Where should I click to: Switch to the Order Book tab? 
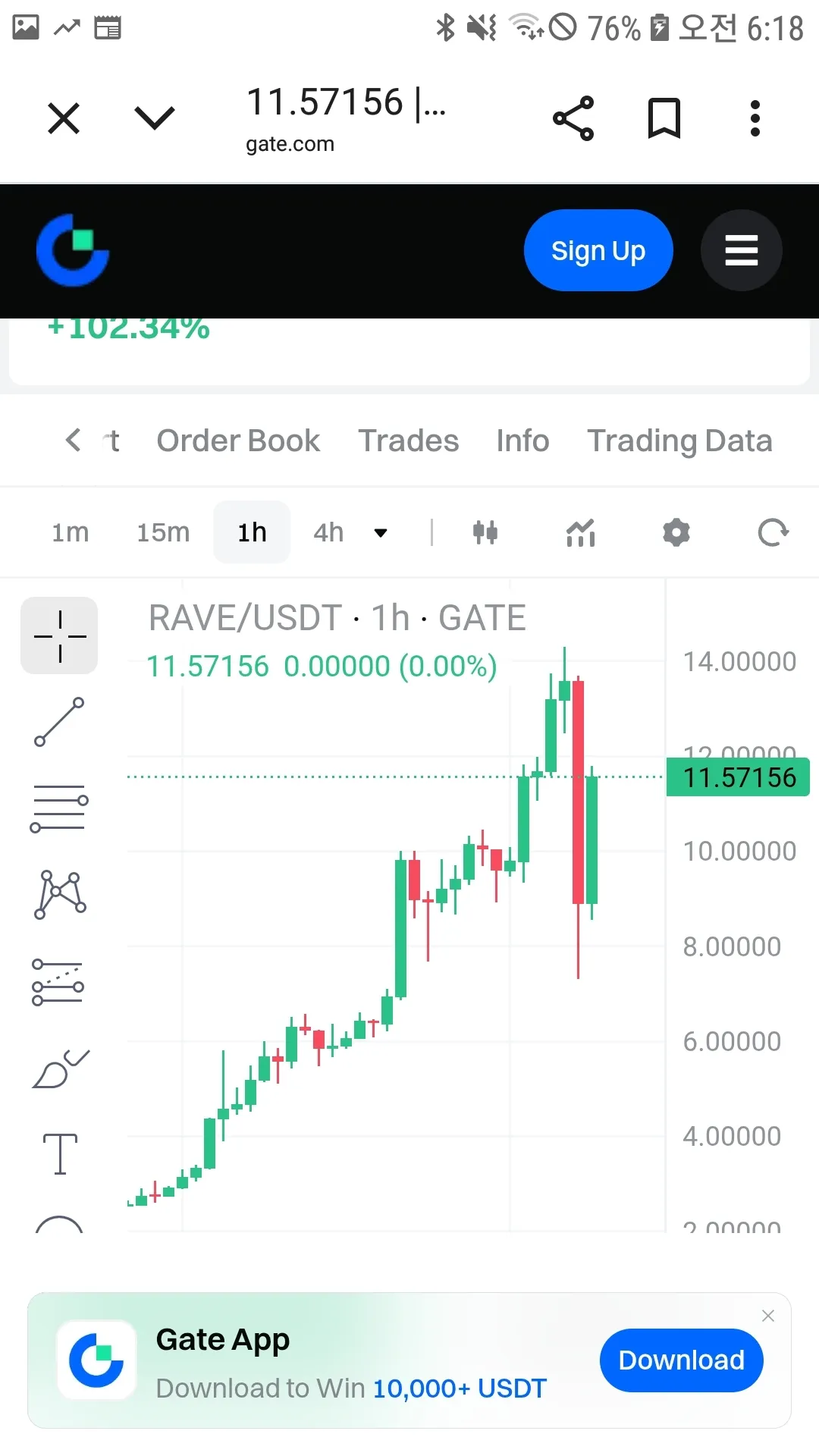pyautogui.click(x=238, y=441)
